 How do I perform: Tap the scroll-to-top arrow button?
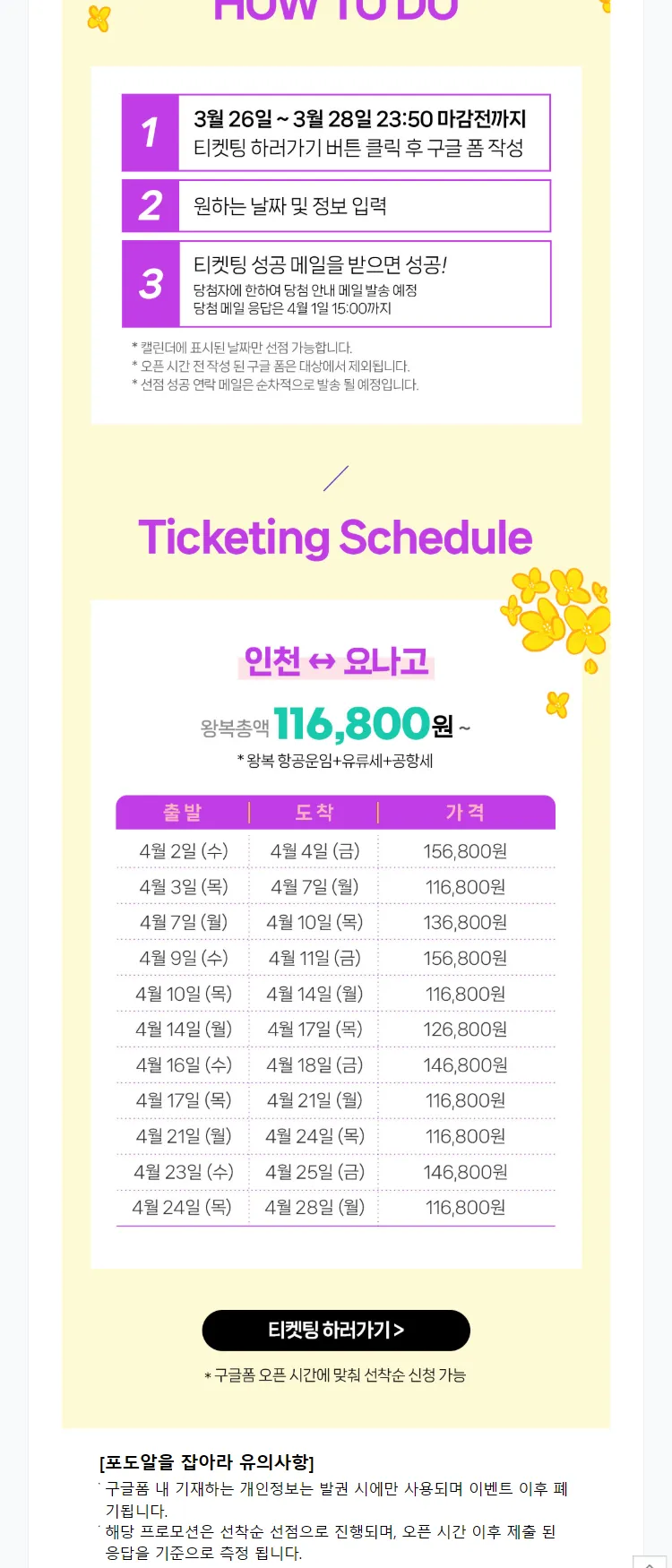[650, 1562]
